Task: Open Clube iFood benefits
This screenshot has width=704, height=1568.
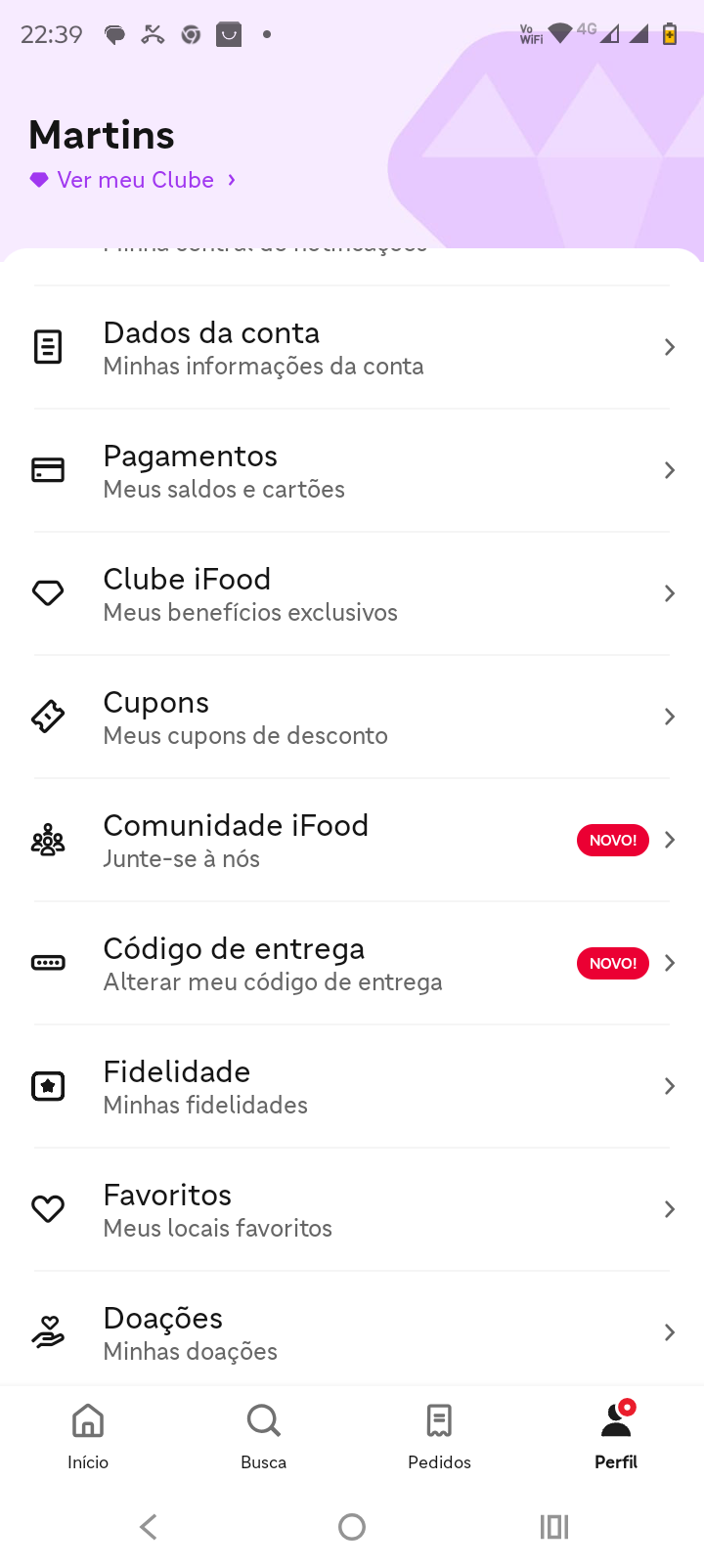Action: [x=352, y=594]
